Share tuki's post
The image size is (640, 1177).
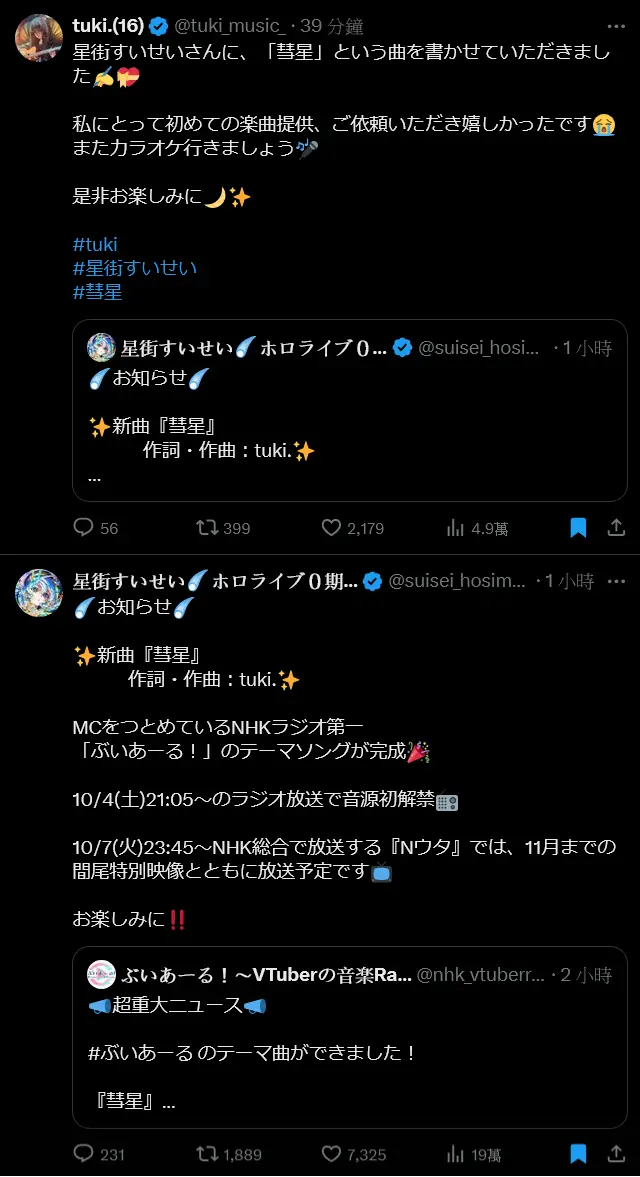(616, 528)
